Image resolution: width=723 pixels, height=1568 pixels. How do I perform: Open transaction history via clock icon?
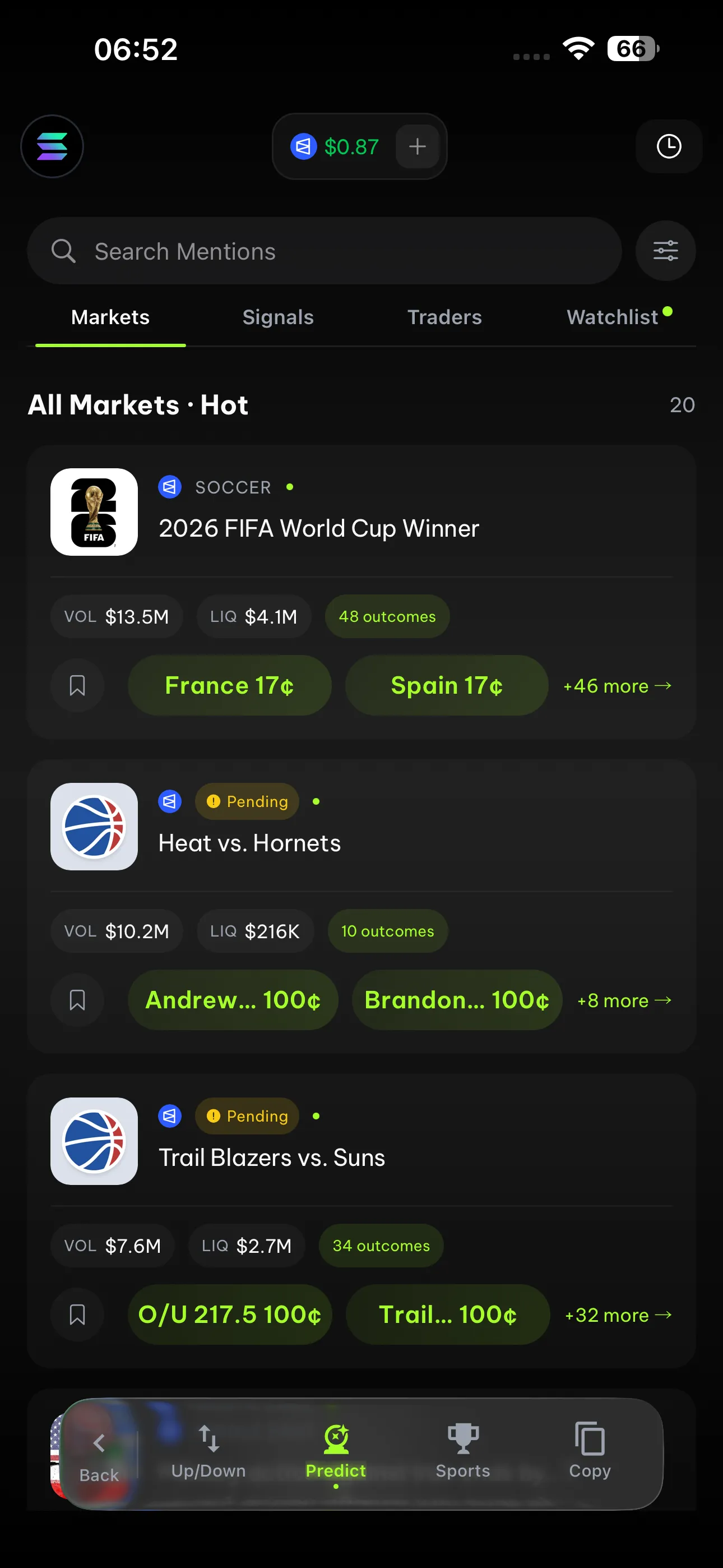click(x=668, y=147)
